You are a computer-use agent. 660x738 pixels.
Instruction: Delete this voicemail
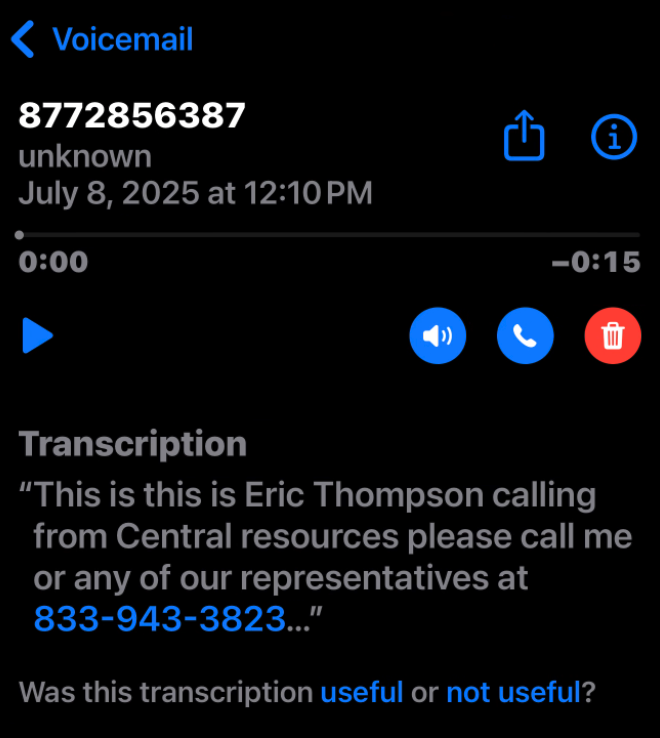click(612, 336)
